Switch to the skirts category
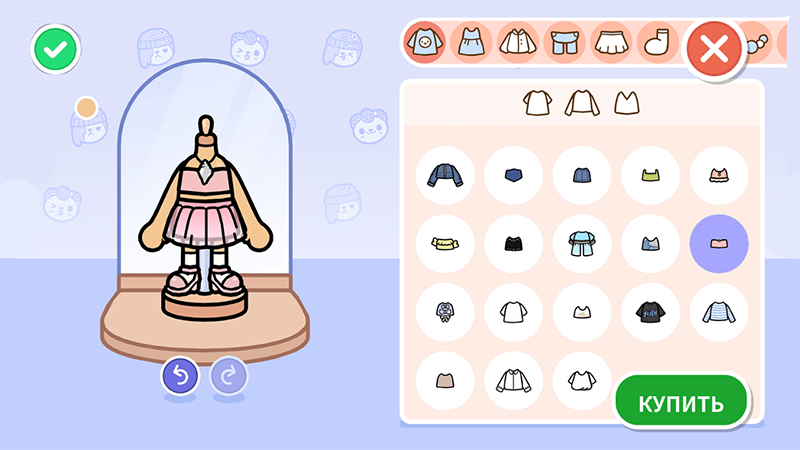This screenshot has width=800, height=450. tap(610, 43)
